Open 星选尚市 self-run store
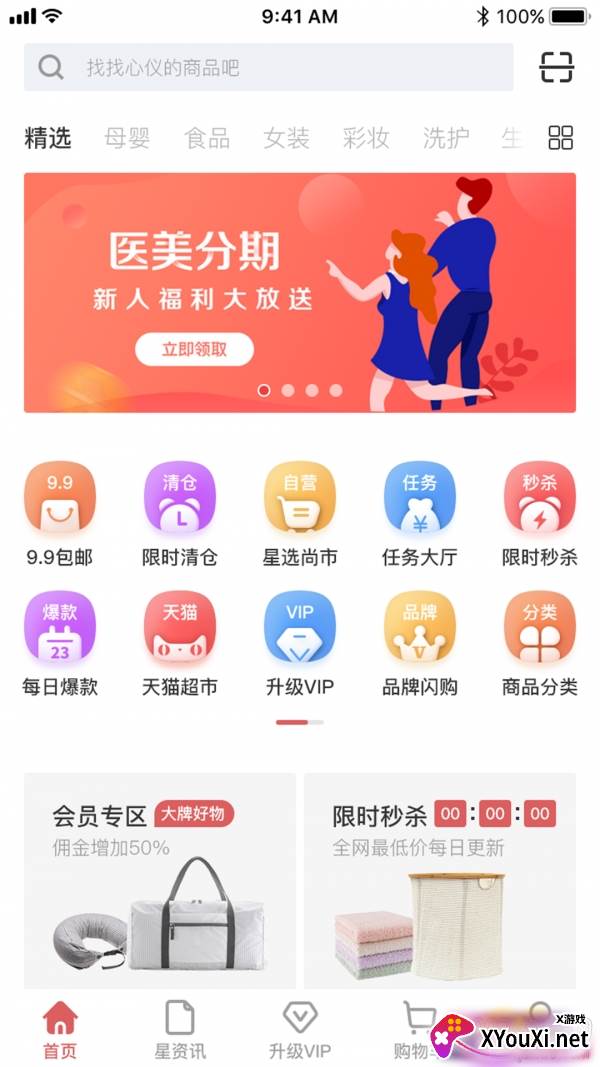600x1067 pixels. (x=300, y=514)
